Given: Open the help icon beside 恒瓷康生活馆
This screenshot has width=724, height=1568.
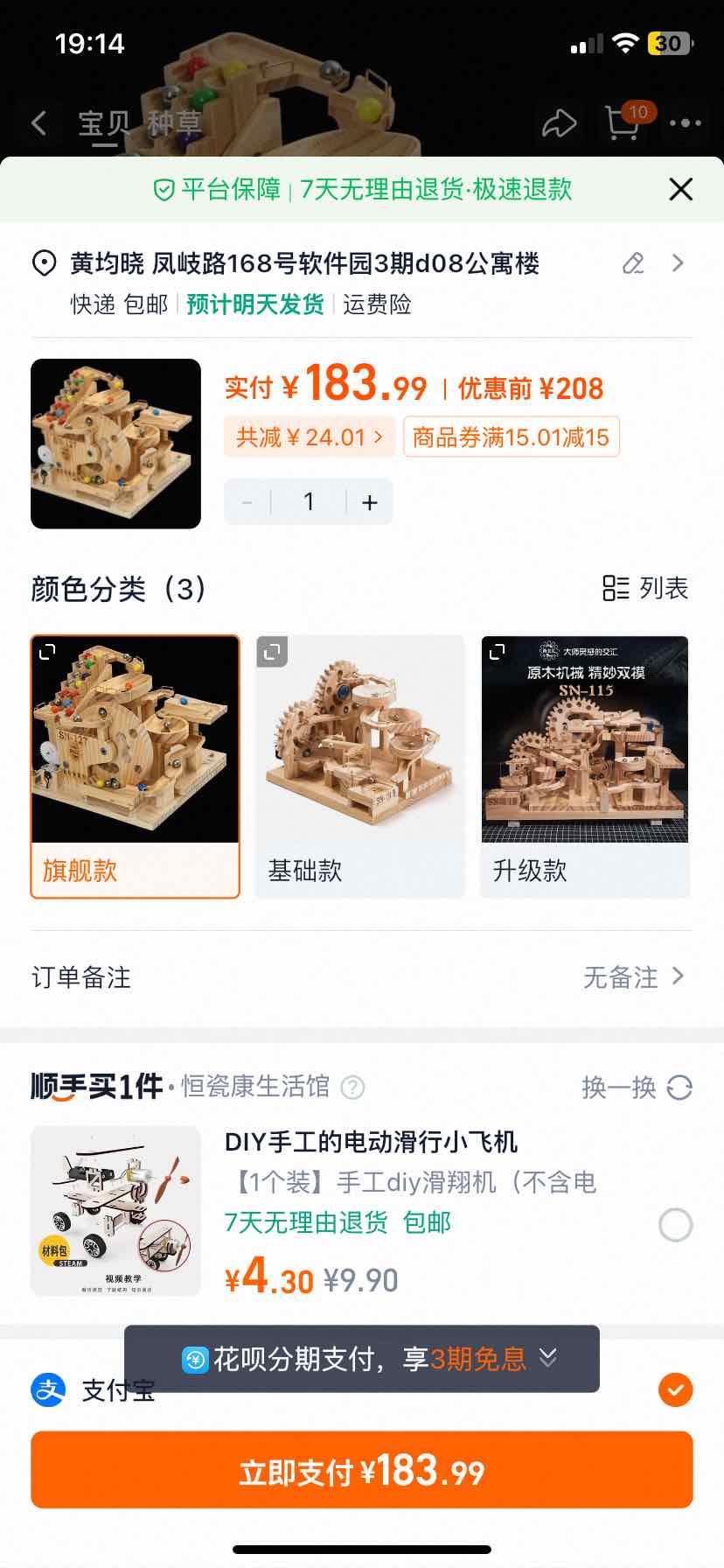Looking at the screenshot, I should [x=352, y=1088].
